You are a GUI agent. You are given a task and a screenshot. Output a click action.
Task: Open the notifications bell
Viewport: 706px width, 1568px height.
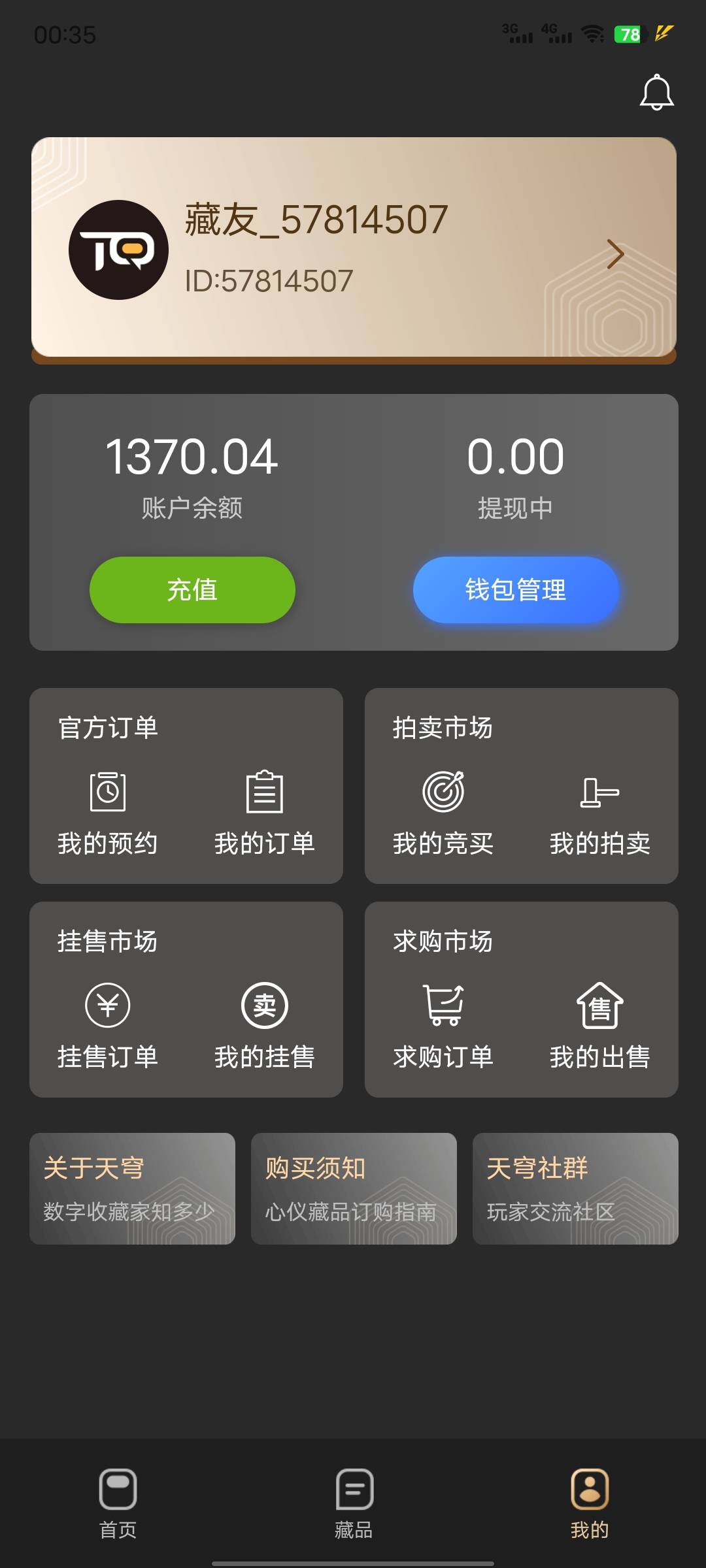coord(656,92)
